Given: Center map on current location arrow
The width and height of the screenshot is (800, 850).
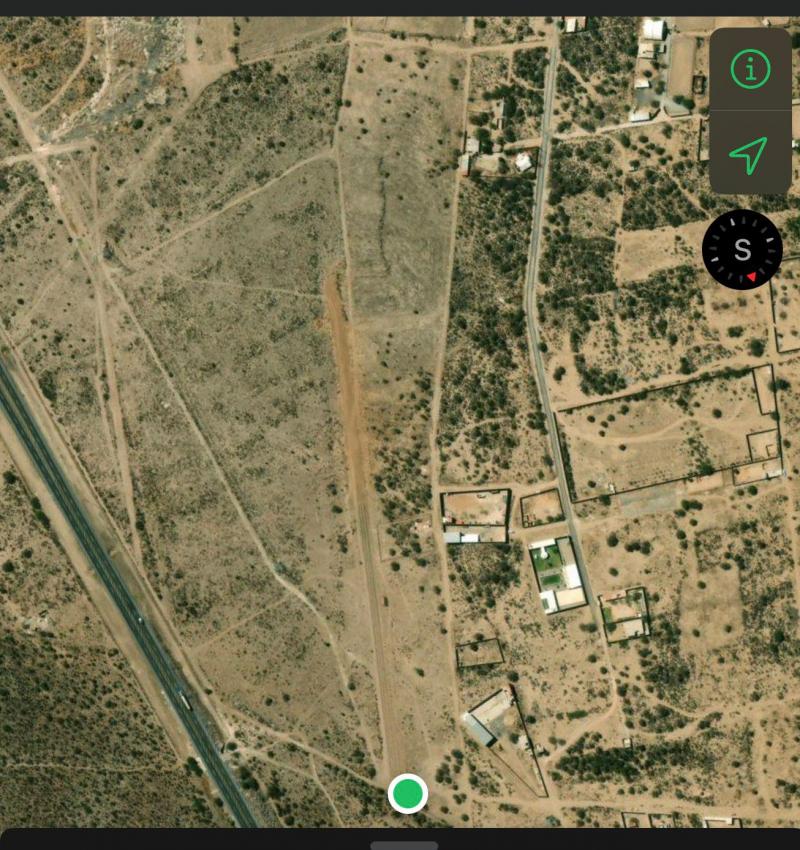Looking at the screenshot, I should pyautogui.click(x=749, y=154).
